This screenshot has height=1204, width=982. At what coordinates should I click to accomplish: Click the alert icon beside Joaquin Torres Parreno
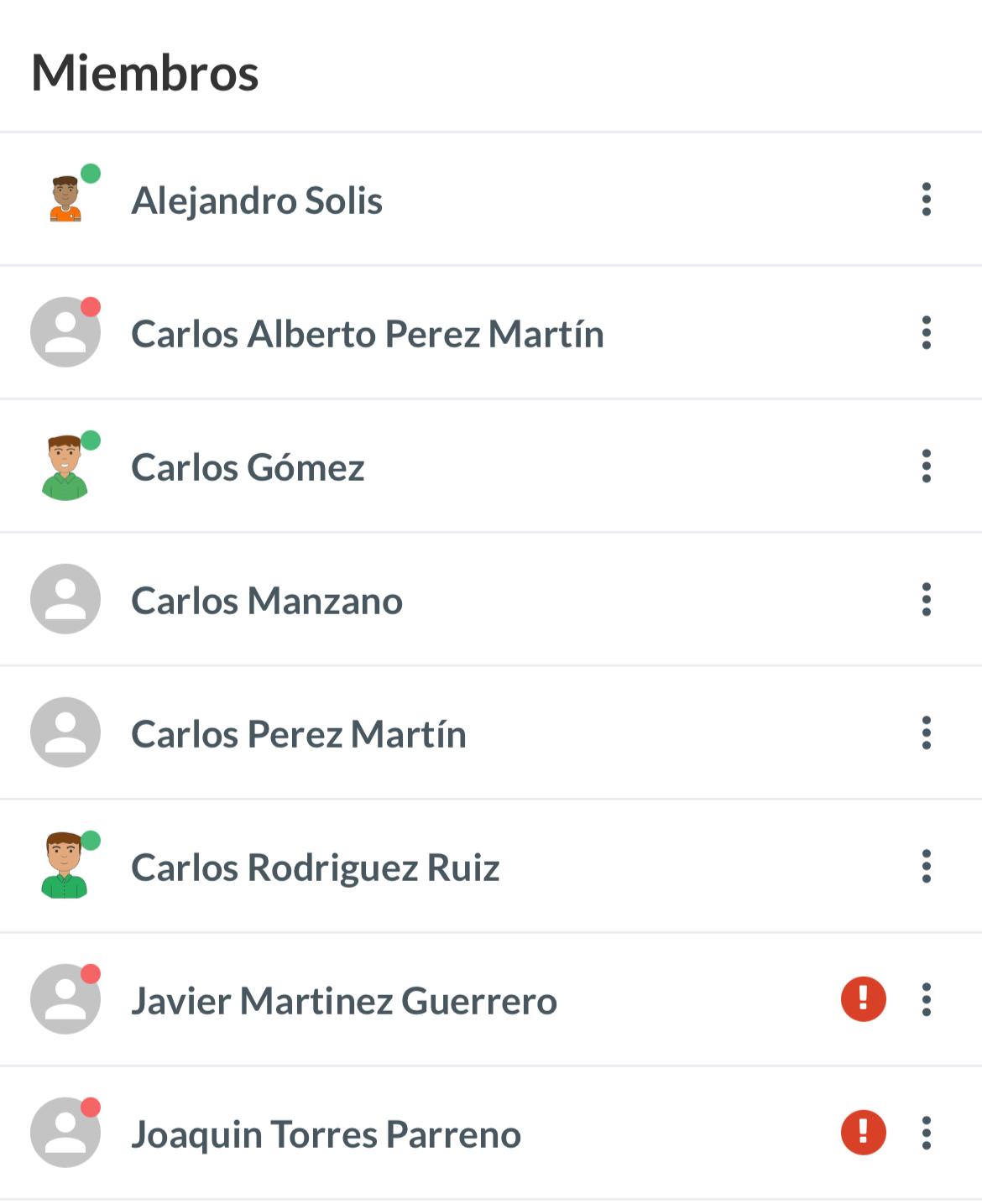(862, 1131)
